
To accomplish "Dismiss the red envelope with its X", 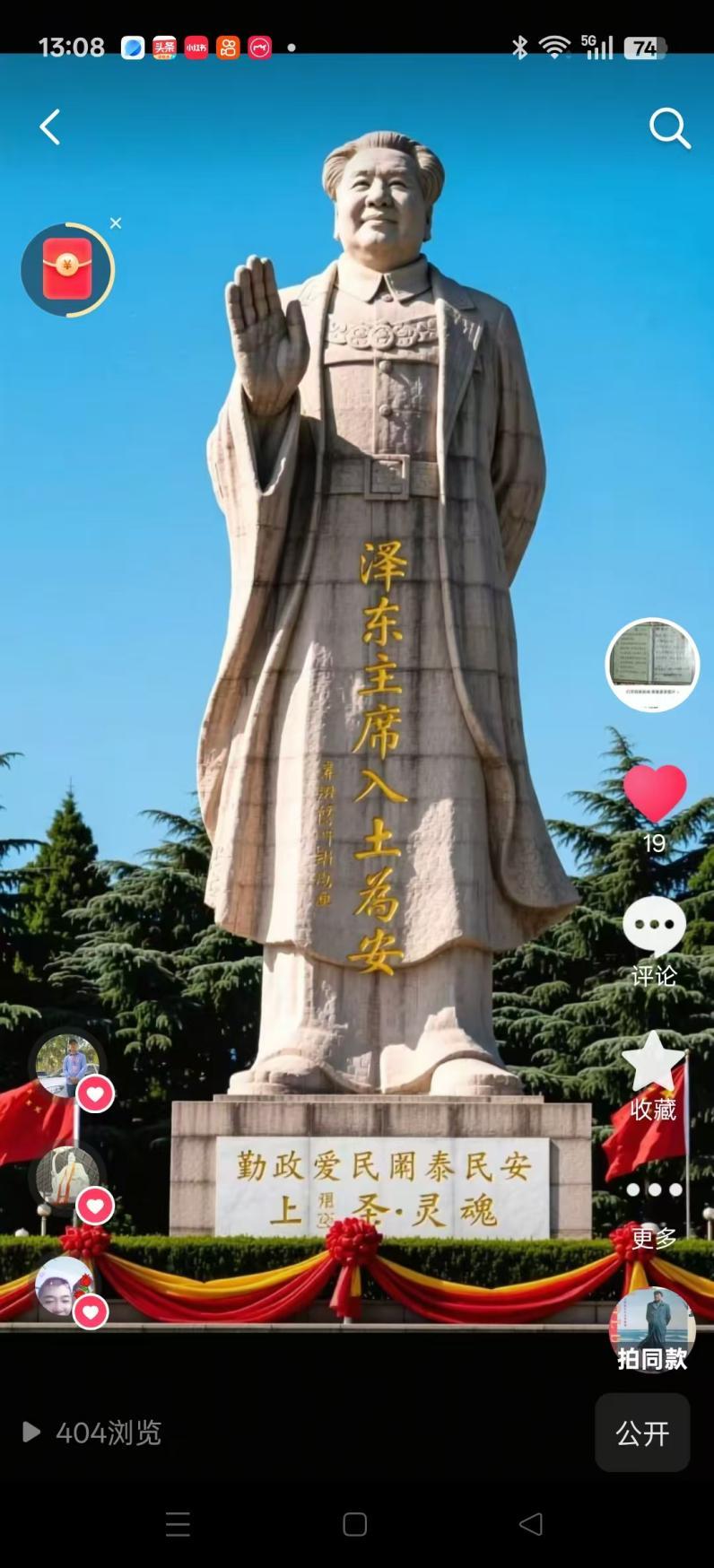I will coord(117,223).
